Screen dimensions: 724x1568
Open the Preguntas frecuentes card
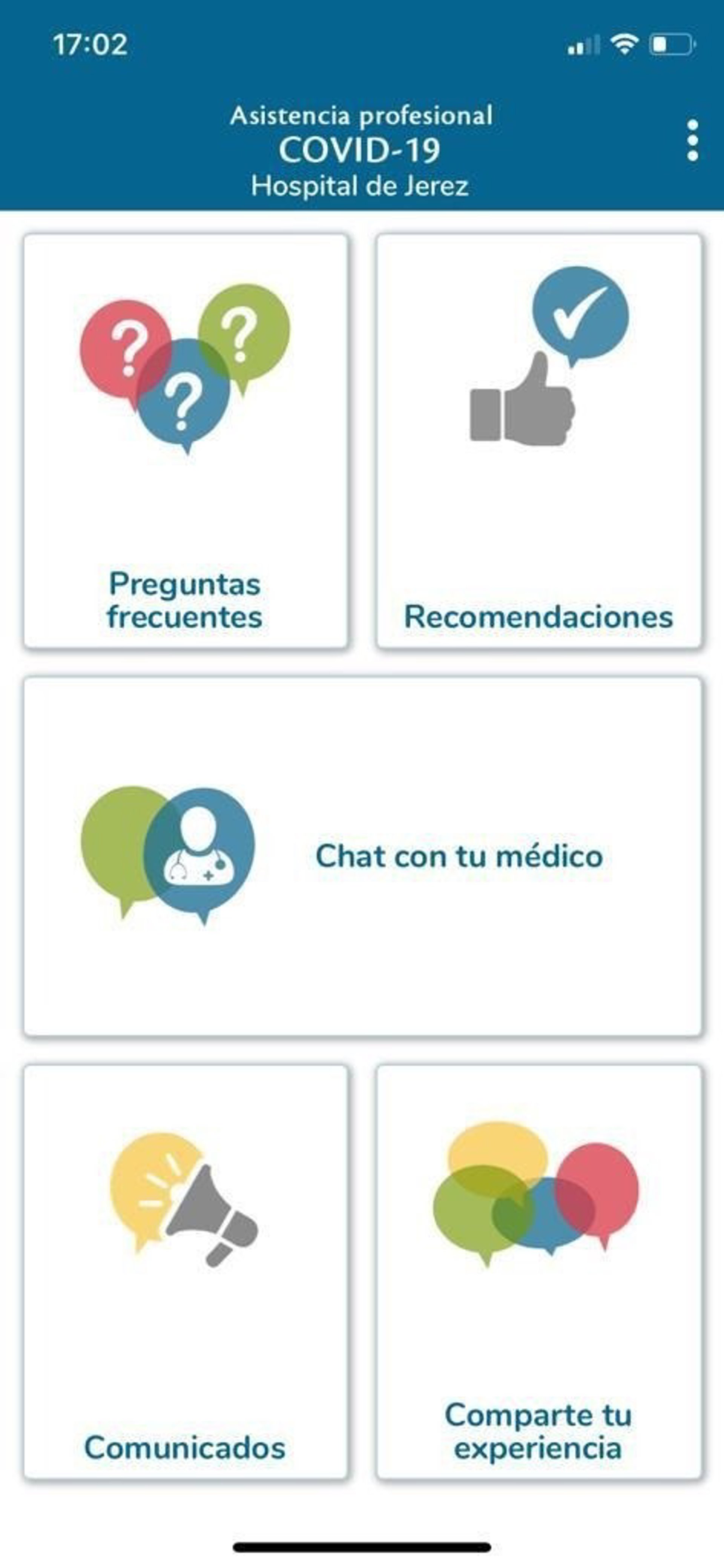click(x=186, y=441)
